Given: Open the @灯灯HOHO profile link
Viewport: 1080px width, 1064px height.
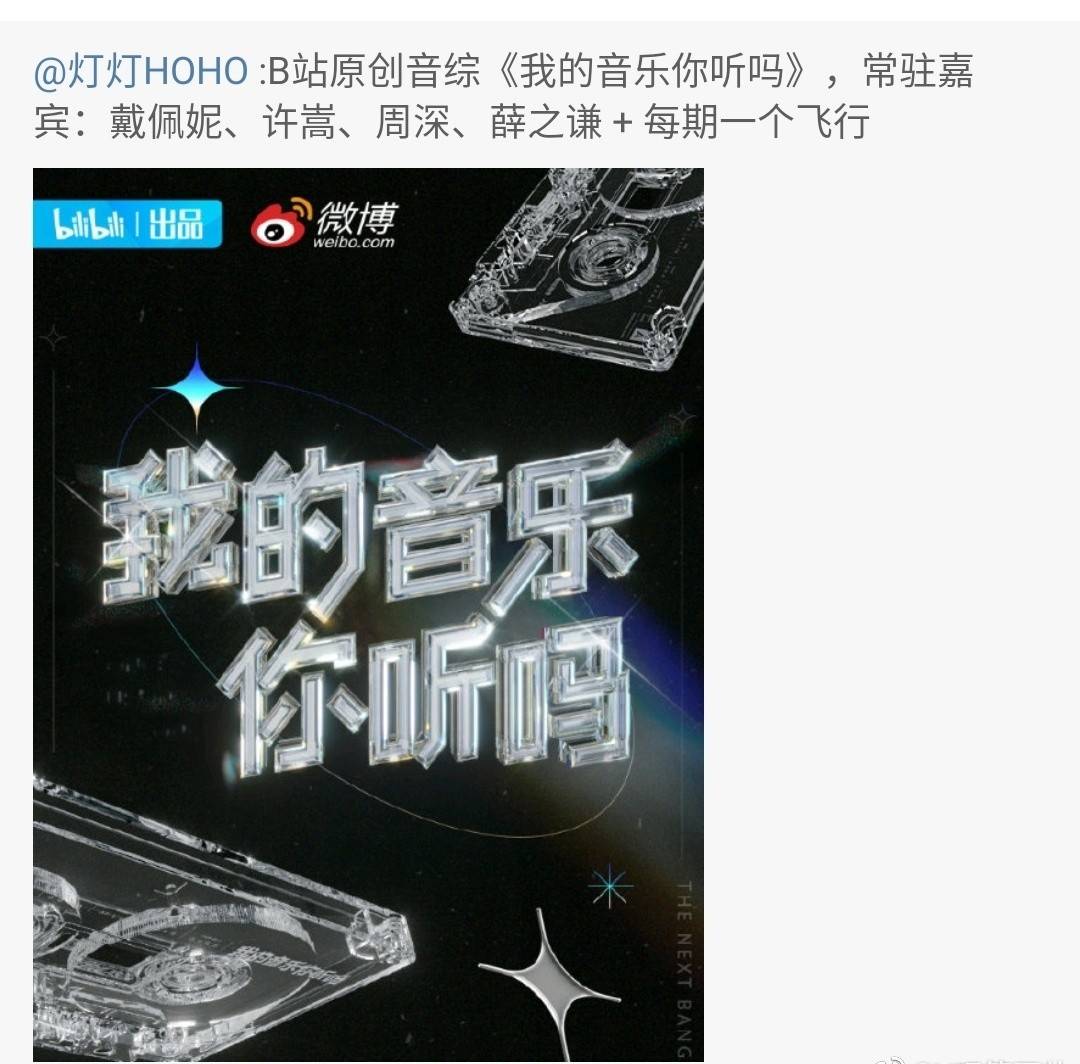Looking at the screenshot, I should pyautogui.click(x=140, y=73).
